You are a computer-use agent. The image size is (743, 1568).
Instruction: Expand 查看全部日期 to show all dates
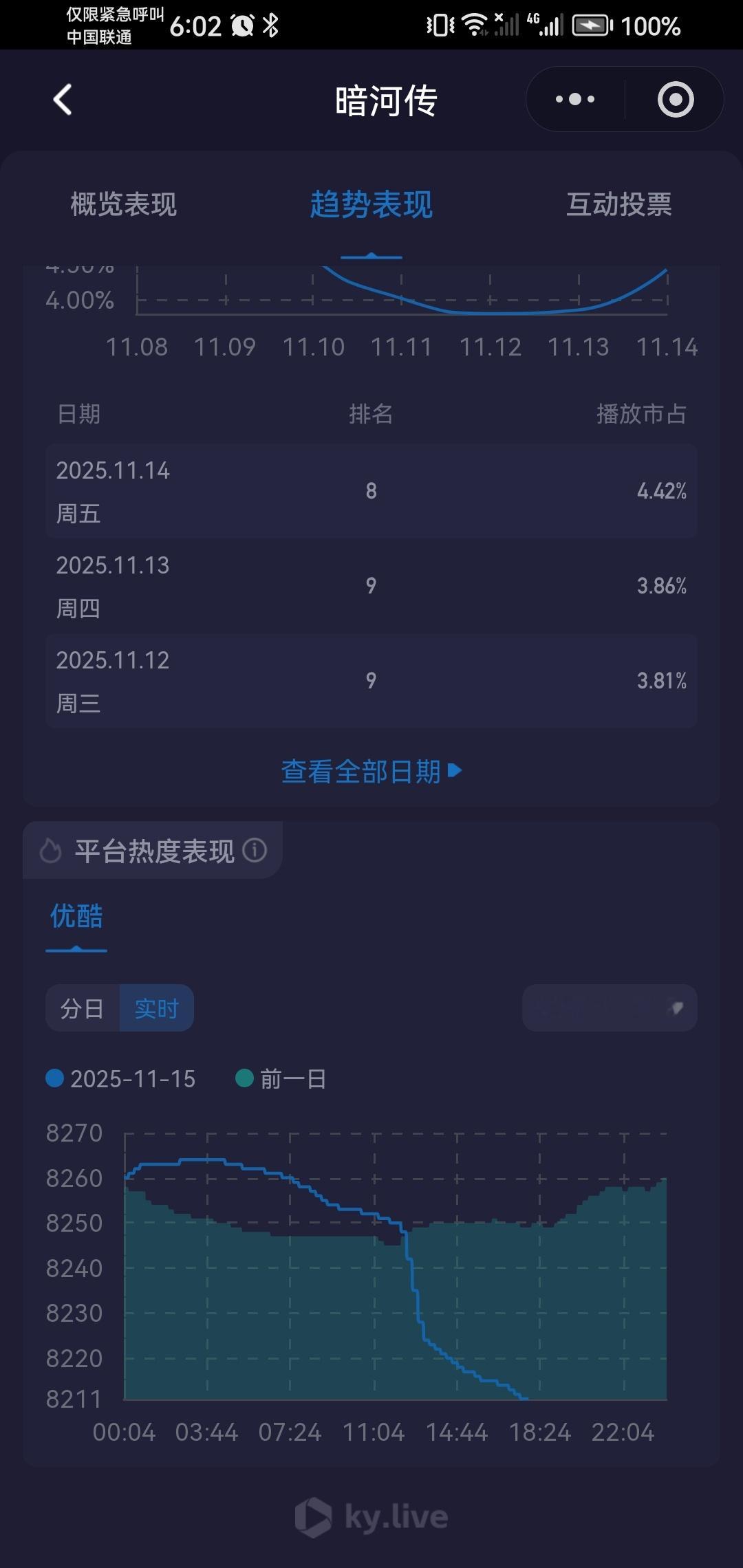[371, 772]
